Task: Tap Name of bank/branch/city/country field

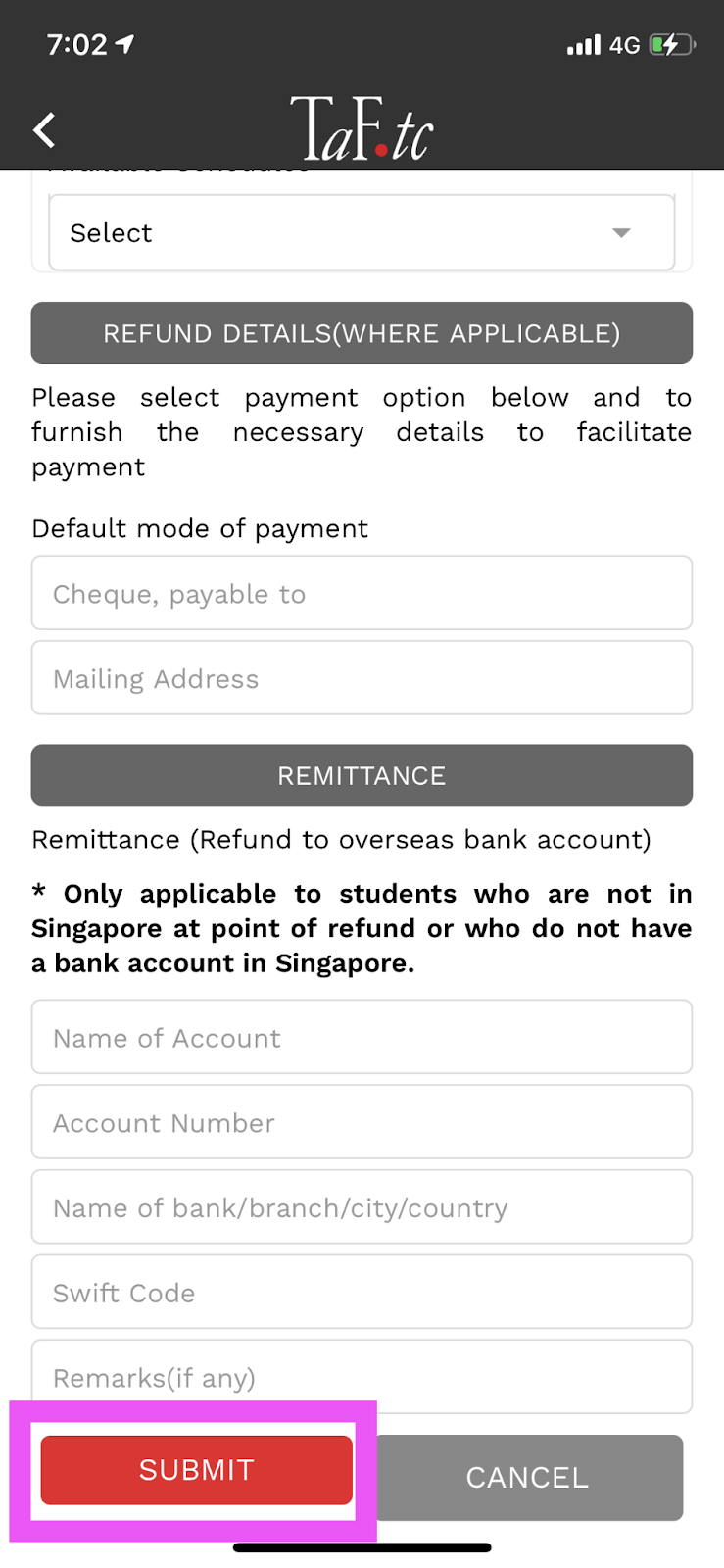Action: [362, 1207]
